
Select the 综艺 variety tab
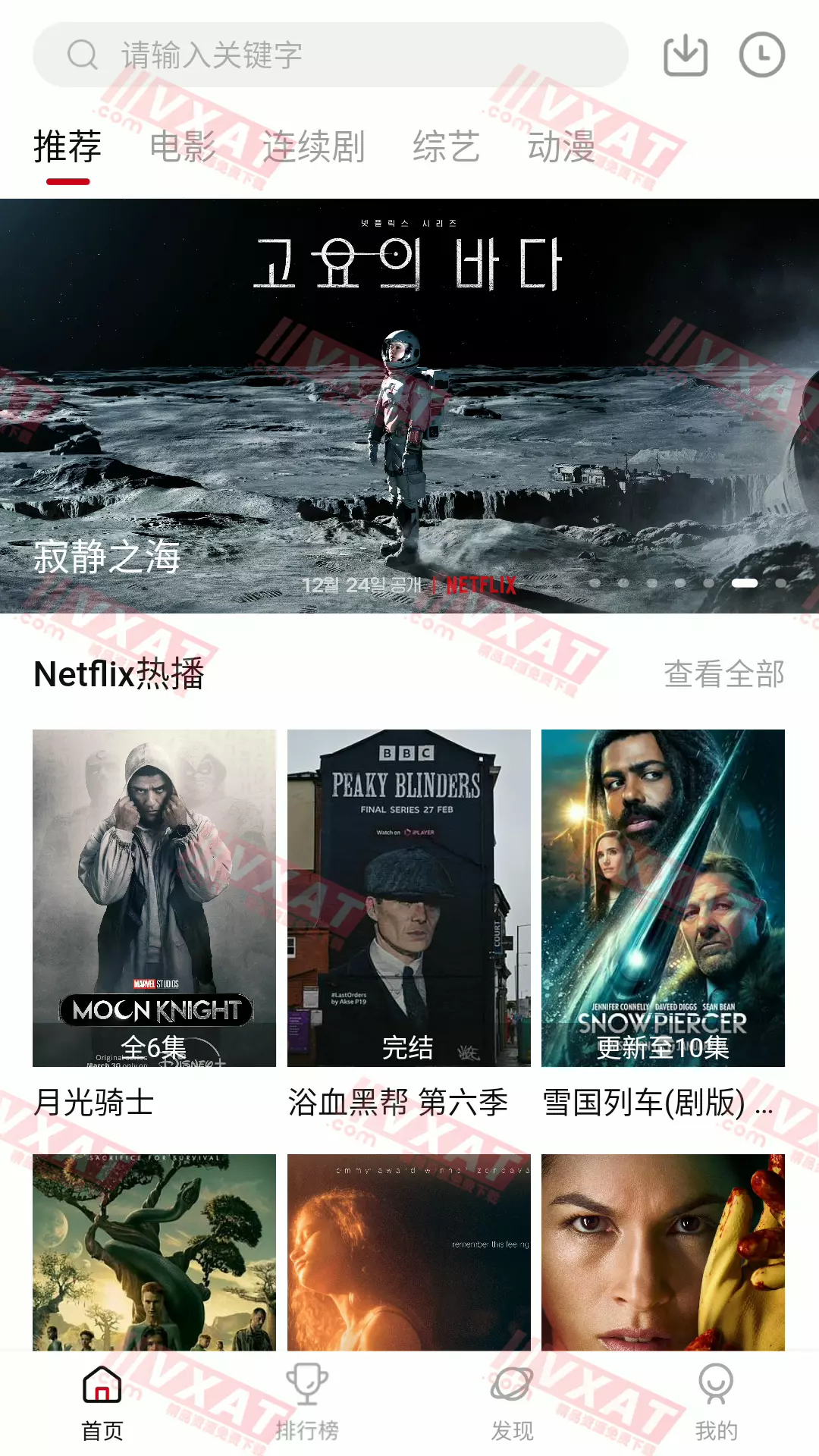coord(446,147)
